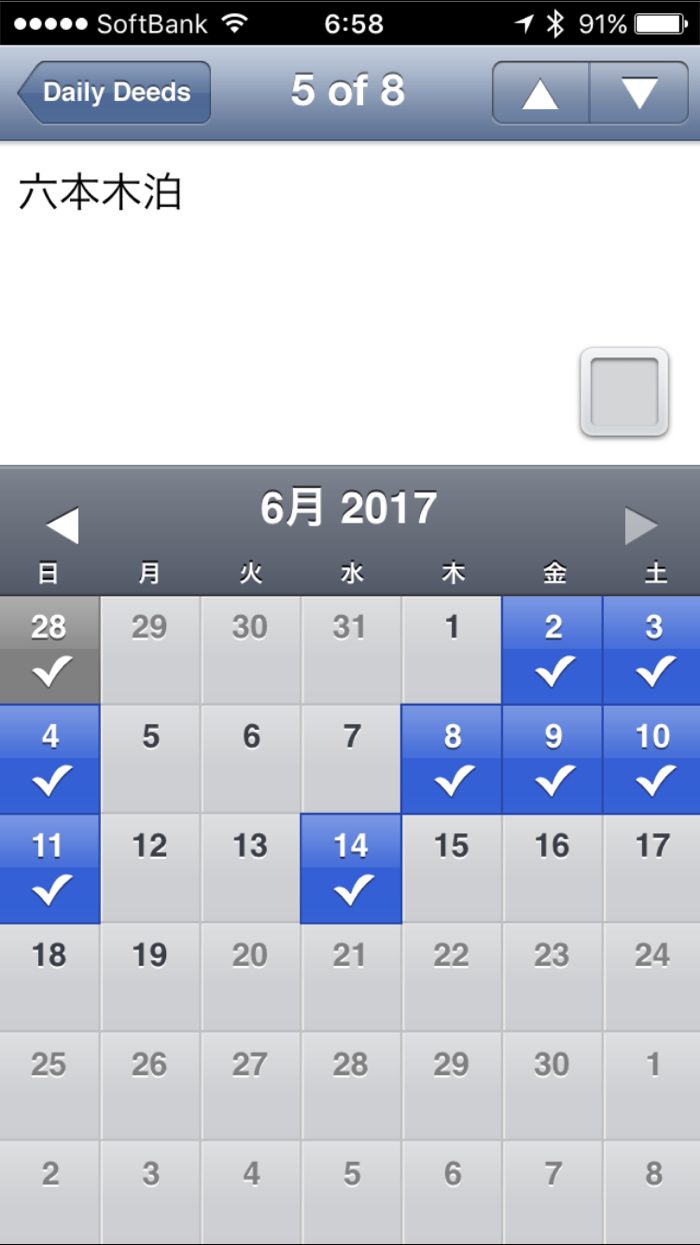Mark June 5 as done
This screenshot has height=1245, width=700.
tap(150, 759)
